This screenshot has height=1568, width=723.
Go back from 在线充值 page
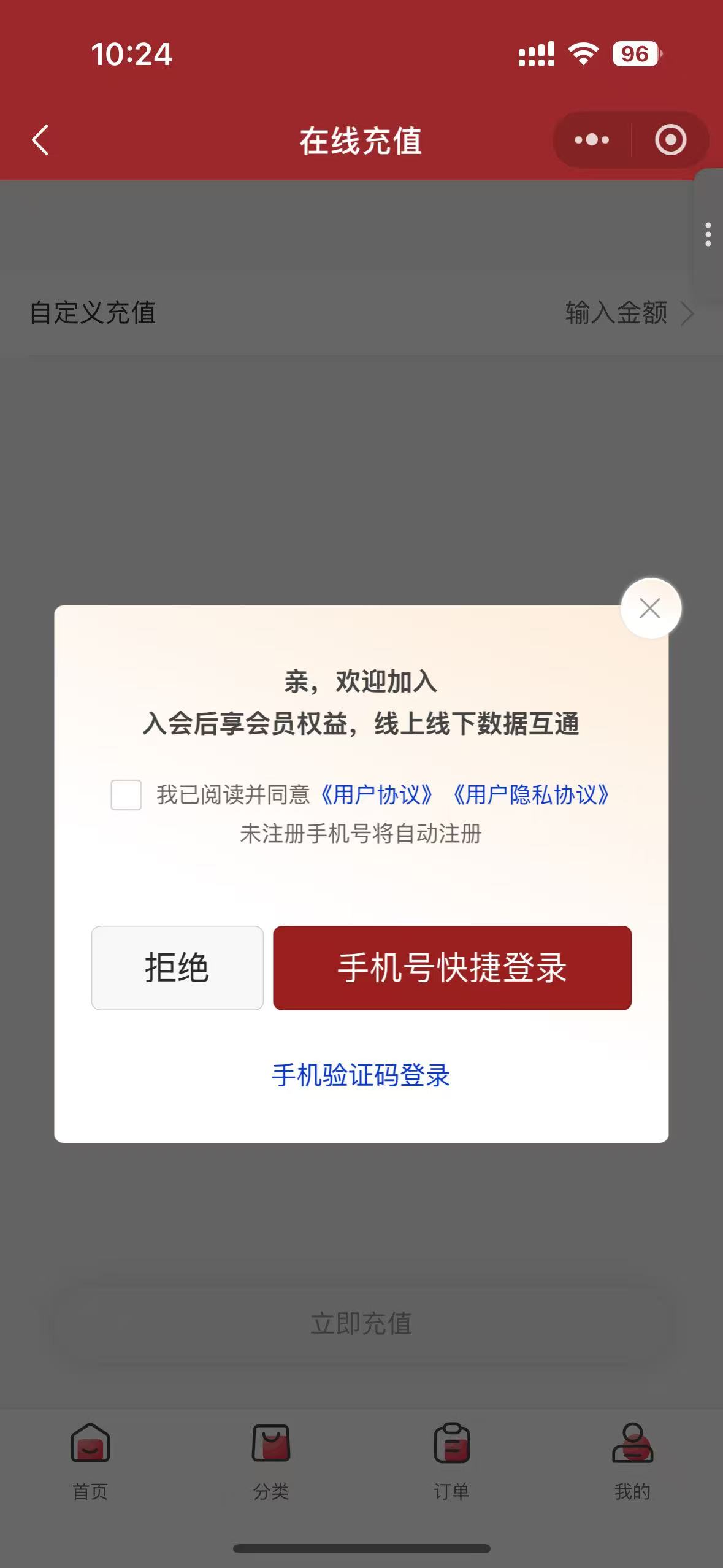(40, 140)
